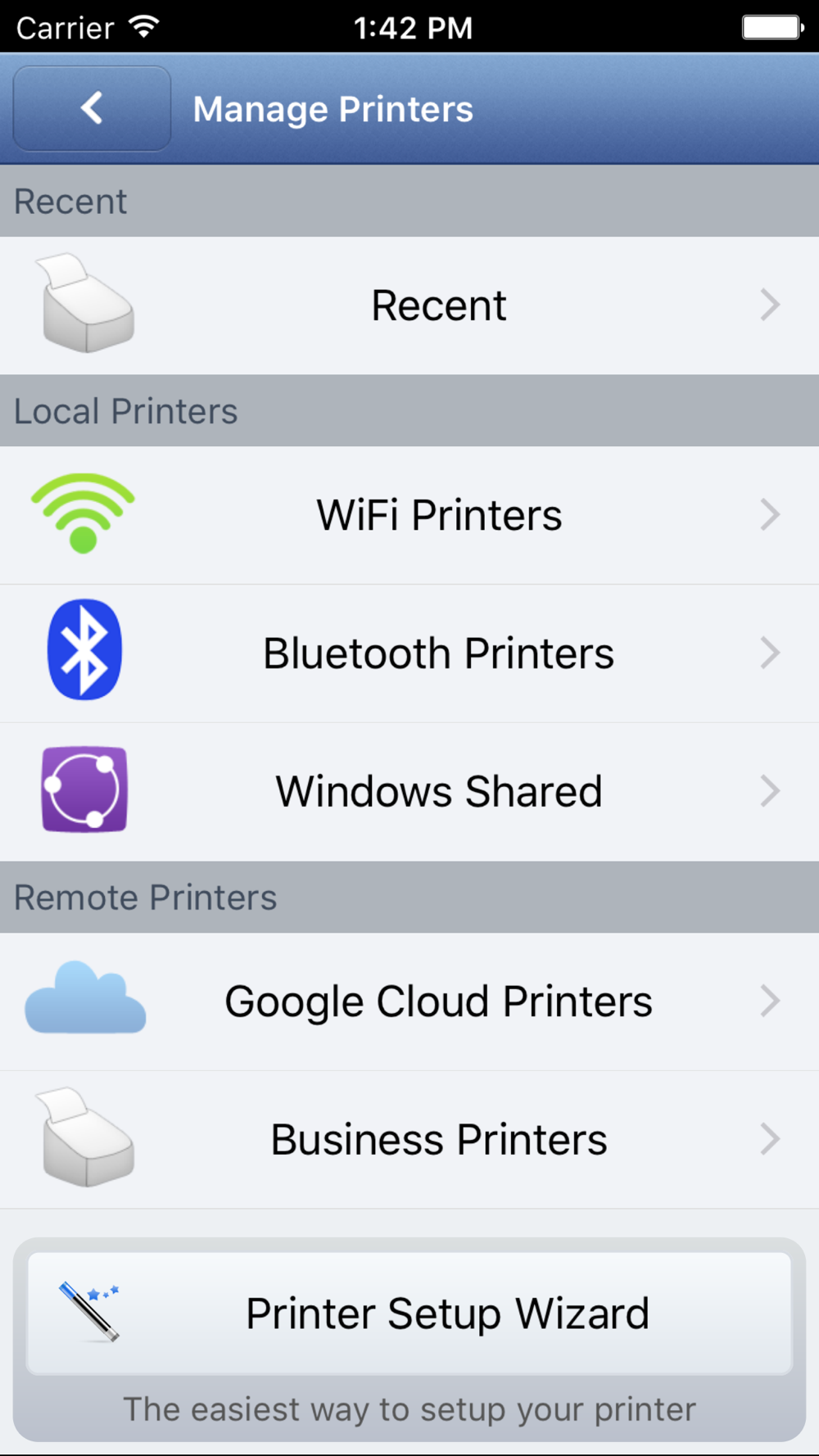Go back from Manage Printers
The width and height of the screenshot is (819, 1456).
[x=92, y=109]
